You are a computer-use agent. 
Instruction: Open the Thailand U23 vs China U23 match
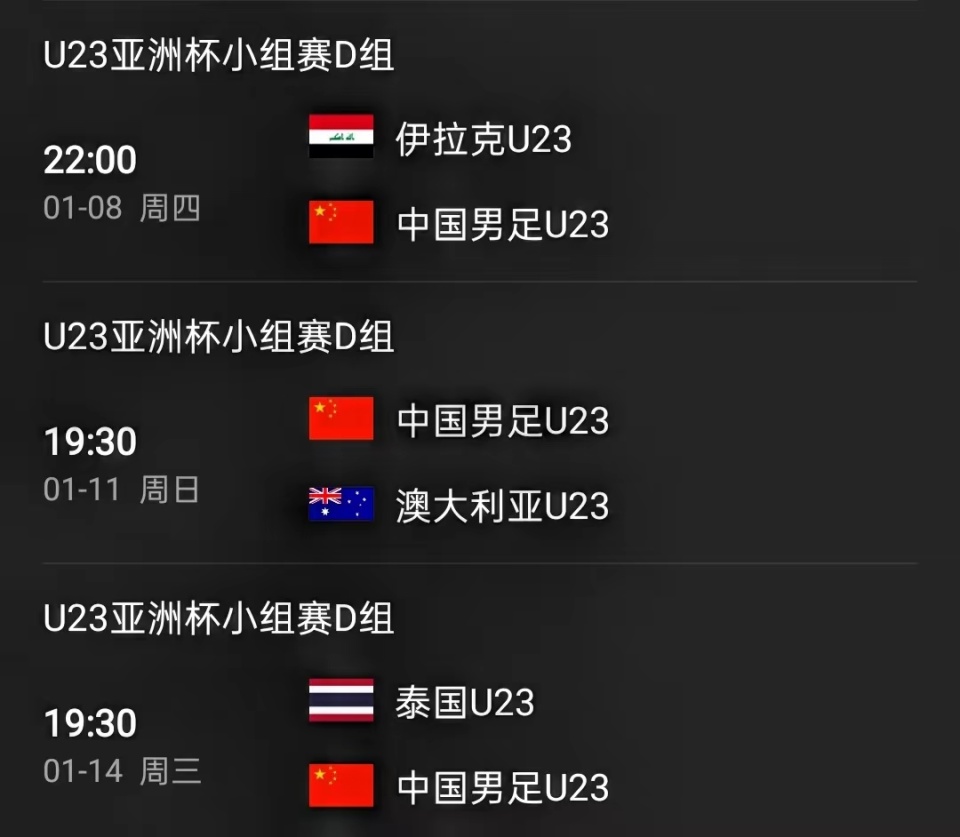point(478,744)
